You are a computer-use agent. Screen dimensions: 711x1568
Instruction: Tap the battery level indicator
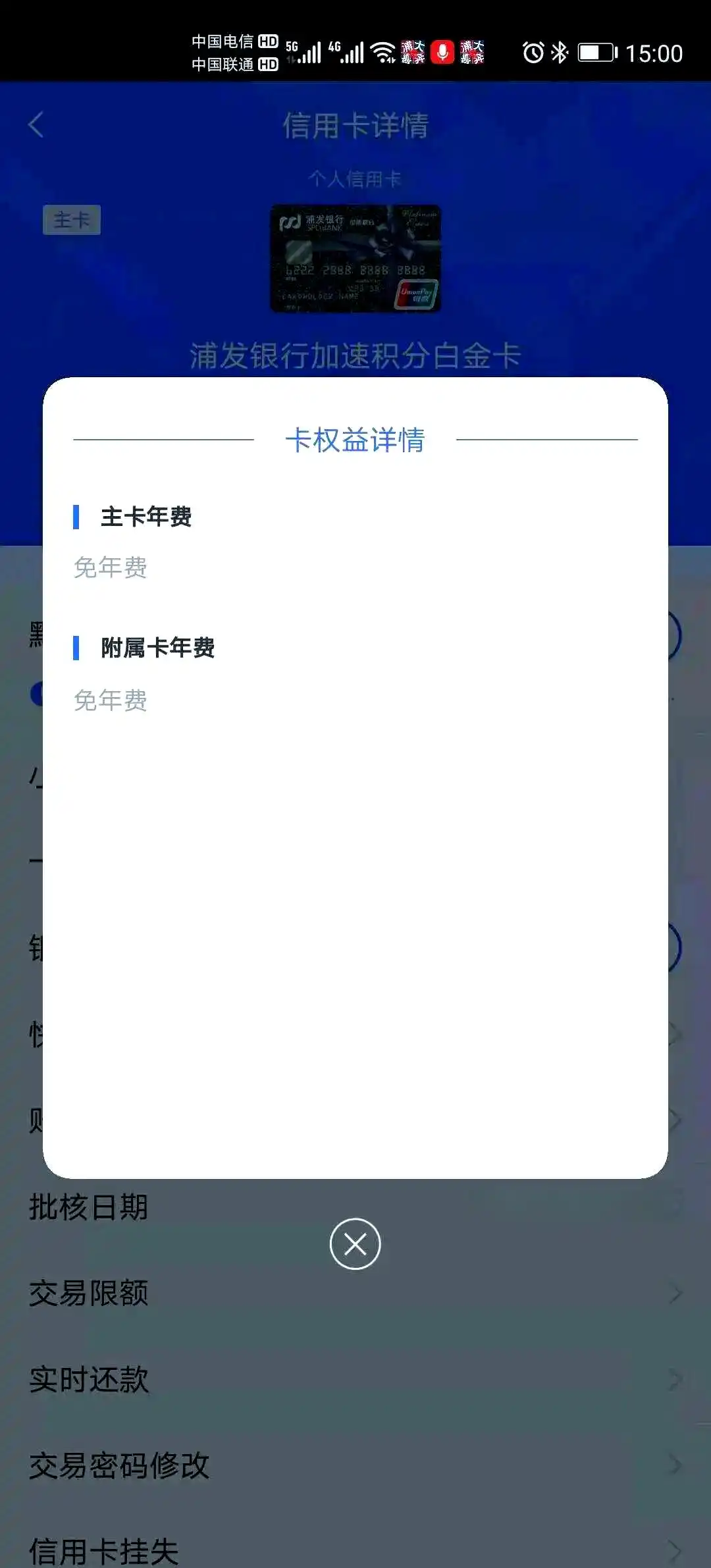click(x=595, y=53)
